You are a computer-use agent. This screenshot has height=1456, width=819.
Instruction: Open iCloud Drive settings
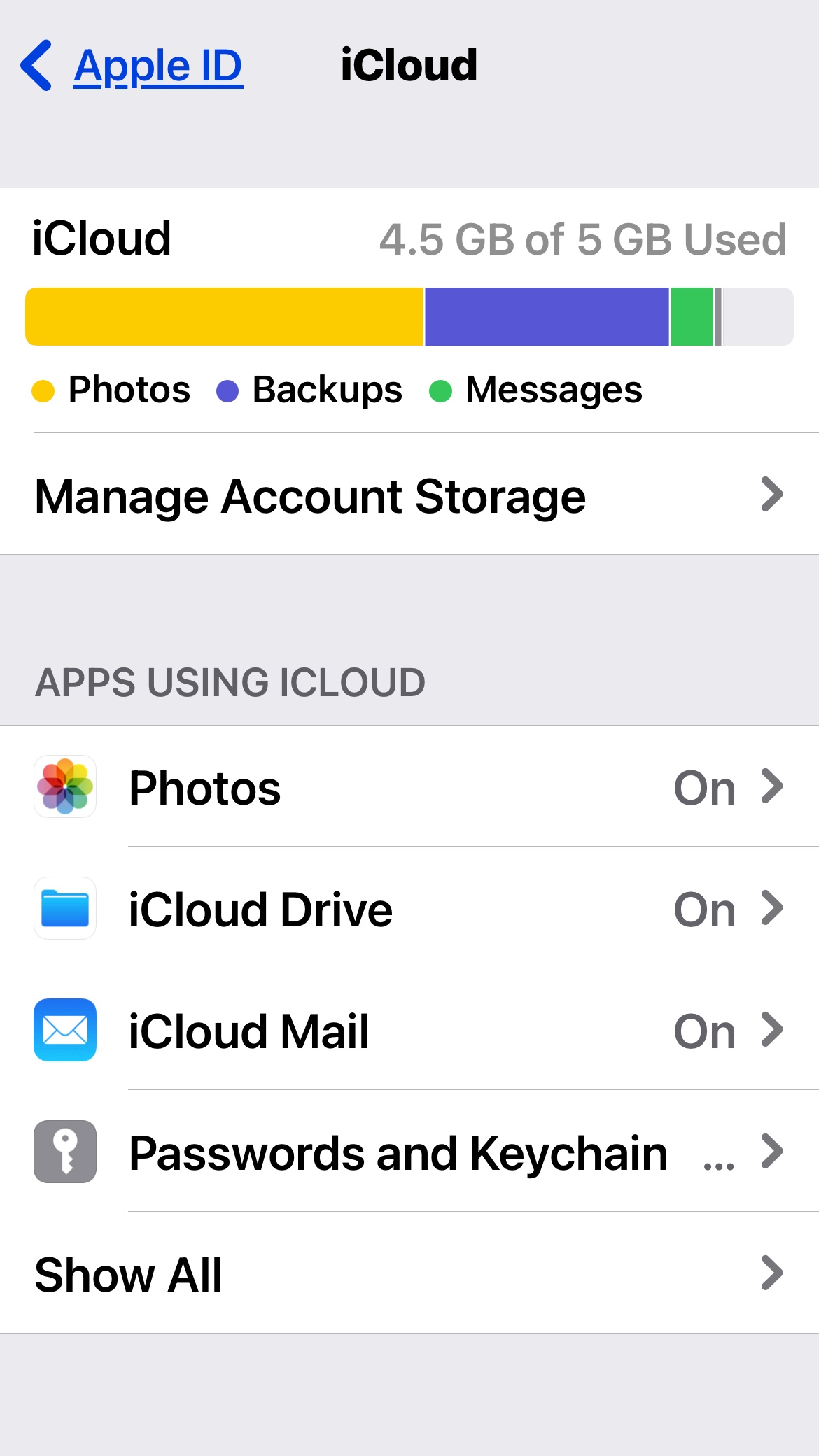409,909
